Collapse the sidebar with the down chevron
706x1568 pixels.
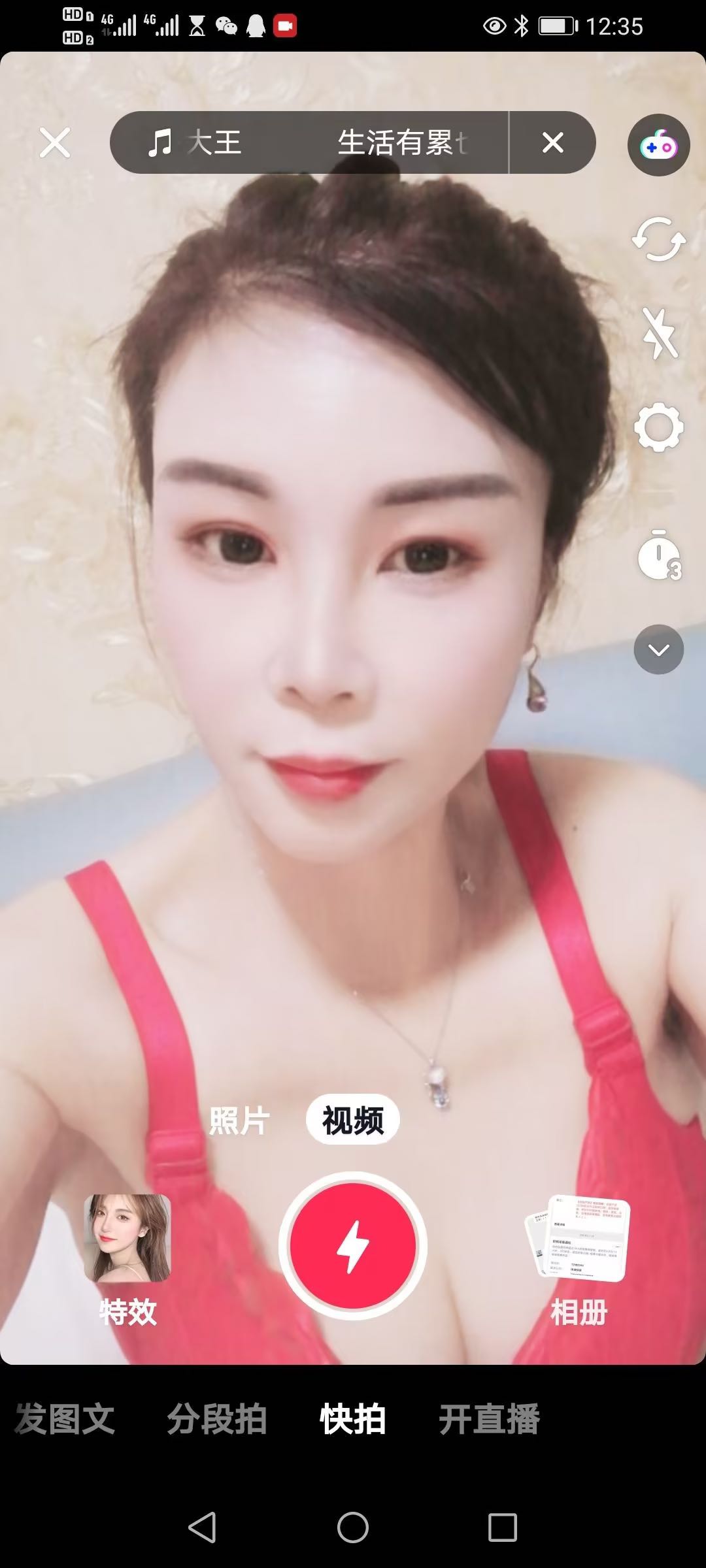tap(658, 649)
